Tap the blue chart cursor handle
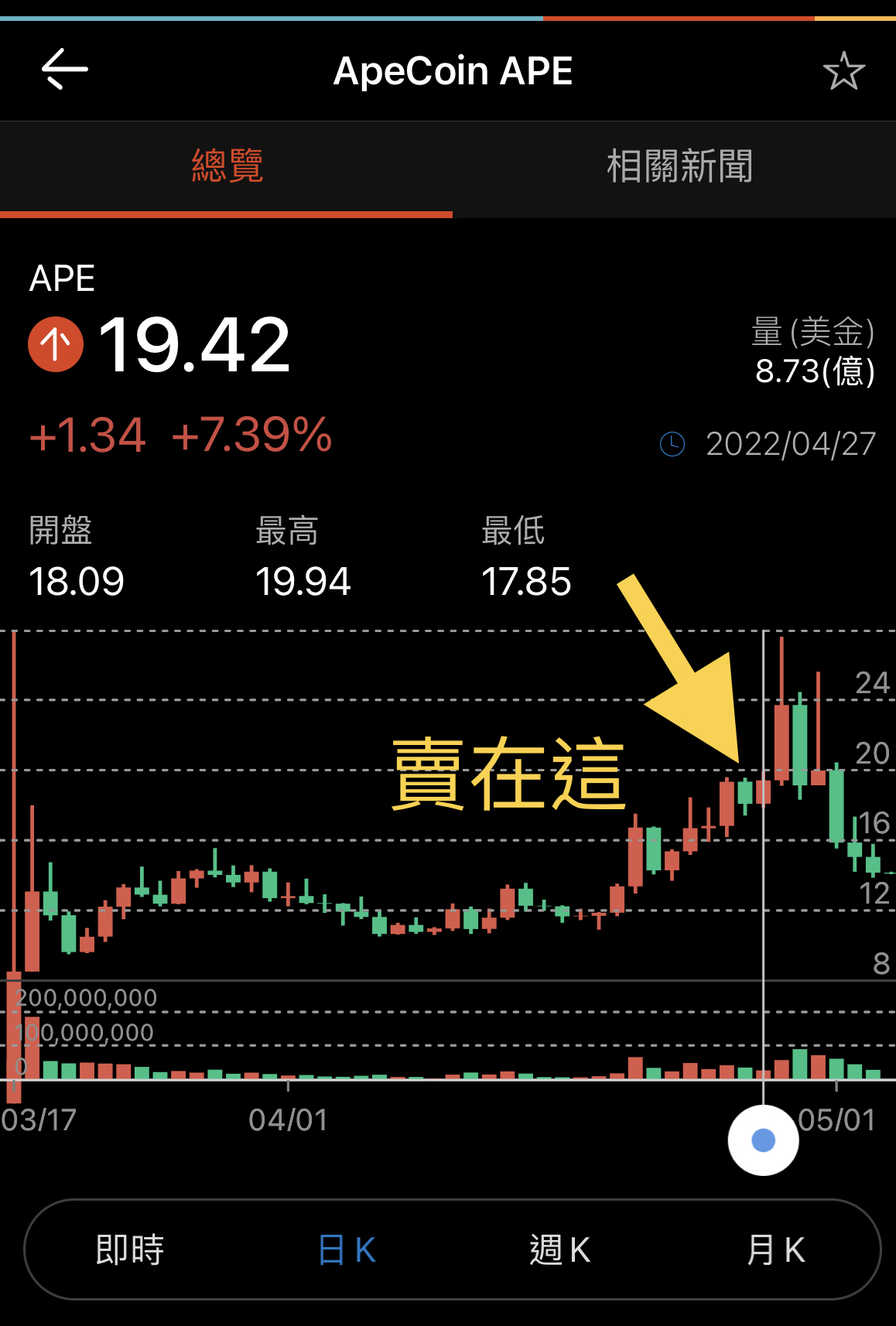 point(763,1140)
